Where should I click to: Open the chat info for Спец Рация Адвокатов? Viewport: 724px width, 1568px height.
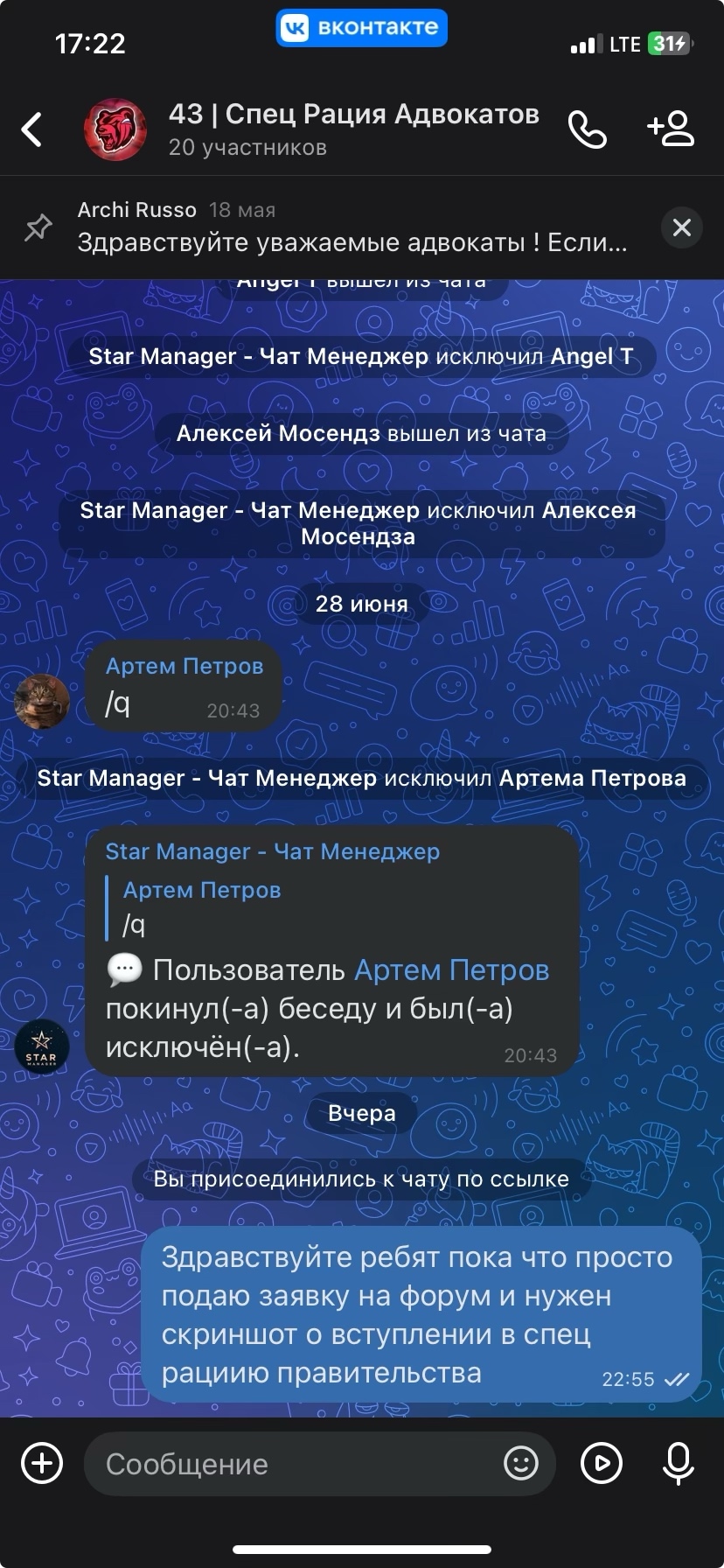pyautogui.click(x=354, y=129)
